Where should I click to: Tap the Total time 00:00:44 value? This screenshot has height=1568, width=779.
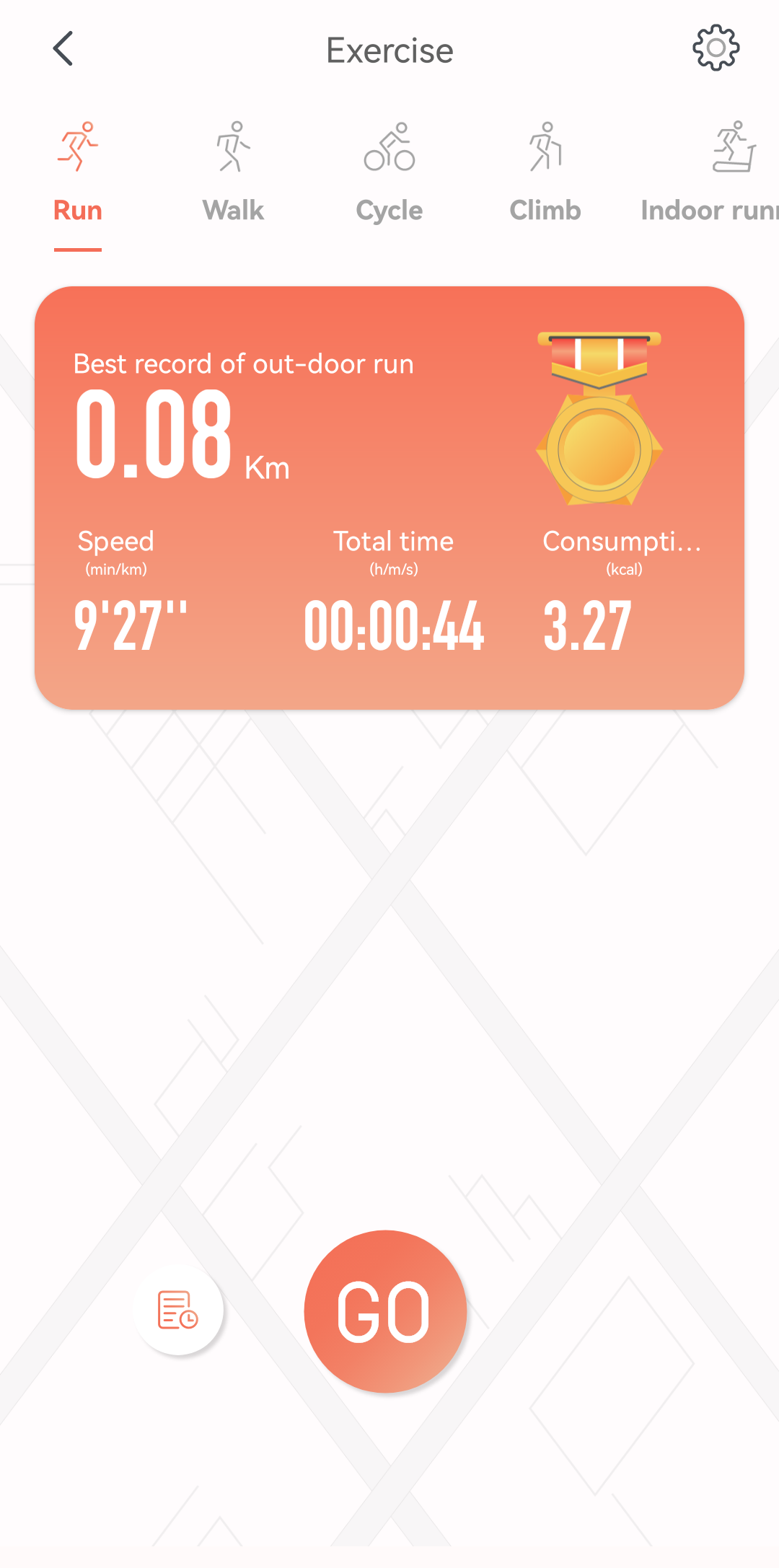tap(395, 625)
